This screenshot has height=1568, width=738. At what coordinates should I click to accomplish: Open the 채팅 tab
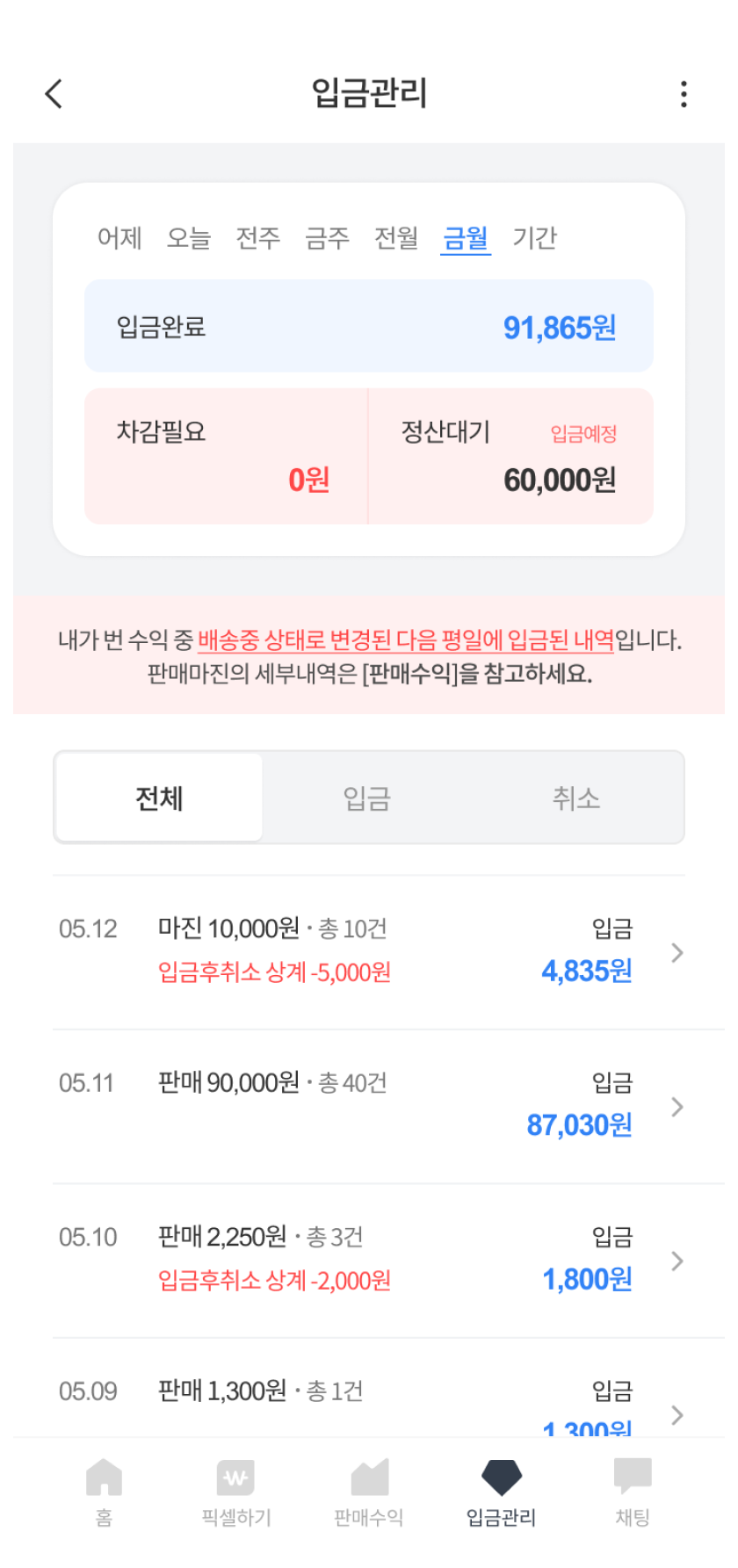pyautogui.click(x=633, y=1492)
